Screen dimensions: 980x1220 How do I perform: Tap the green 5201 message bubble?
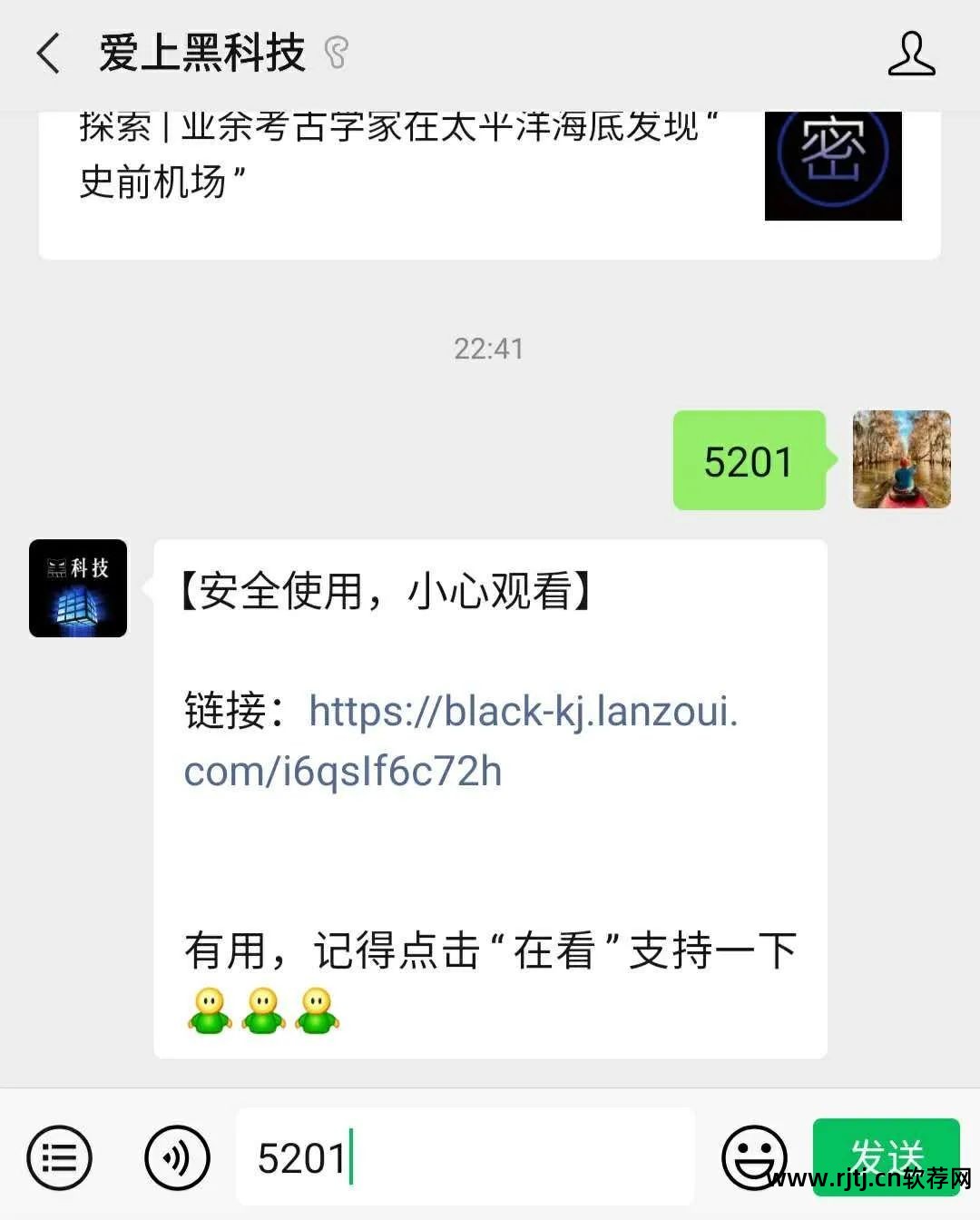[x=749, y=462]
